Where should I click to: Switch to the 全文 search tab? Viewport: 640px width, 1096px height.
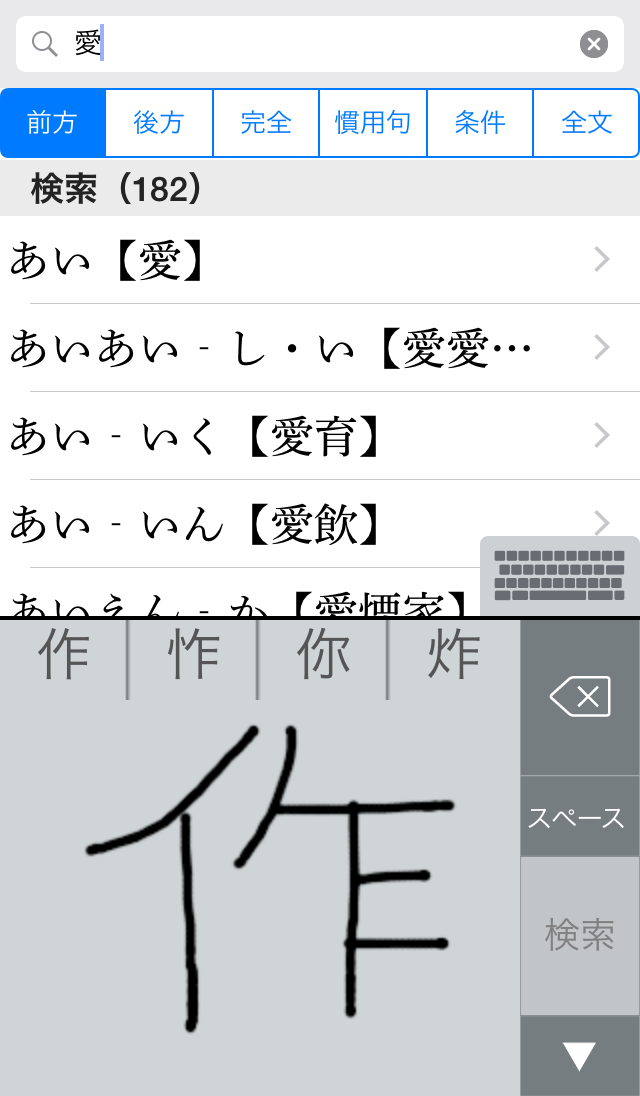point(586,123)
